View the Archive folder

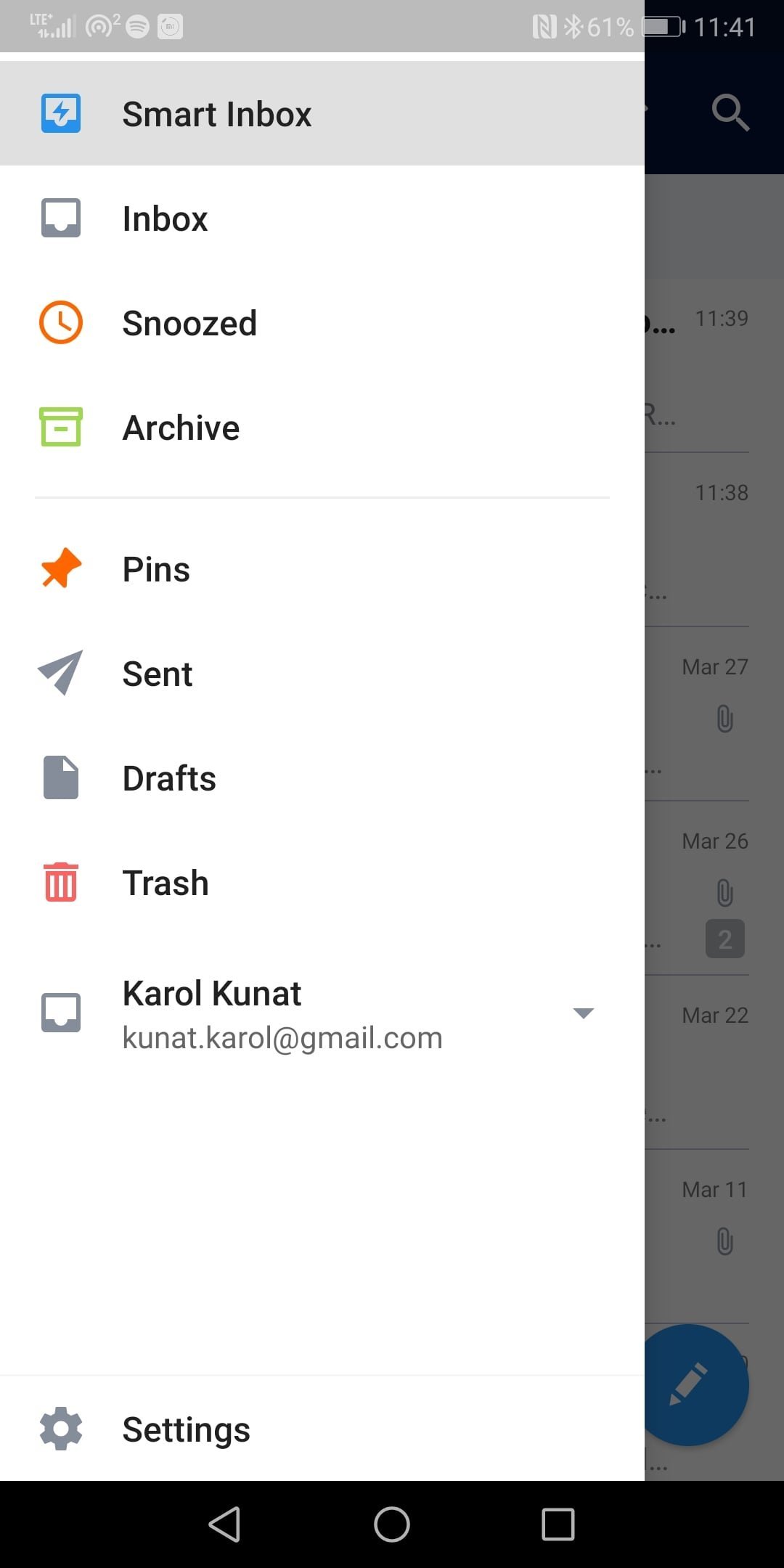click(322, 428)
